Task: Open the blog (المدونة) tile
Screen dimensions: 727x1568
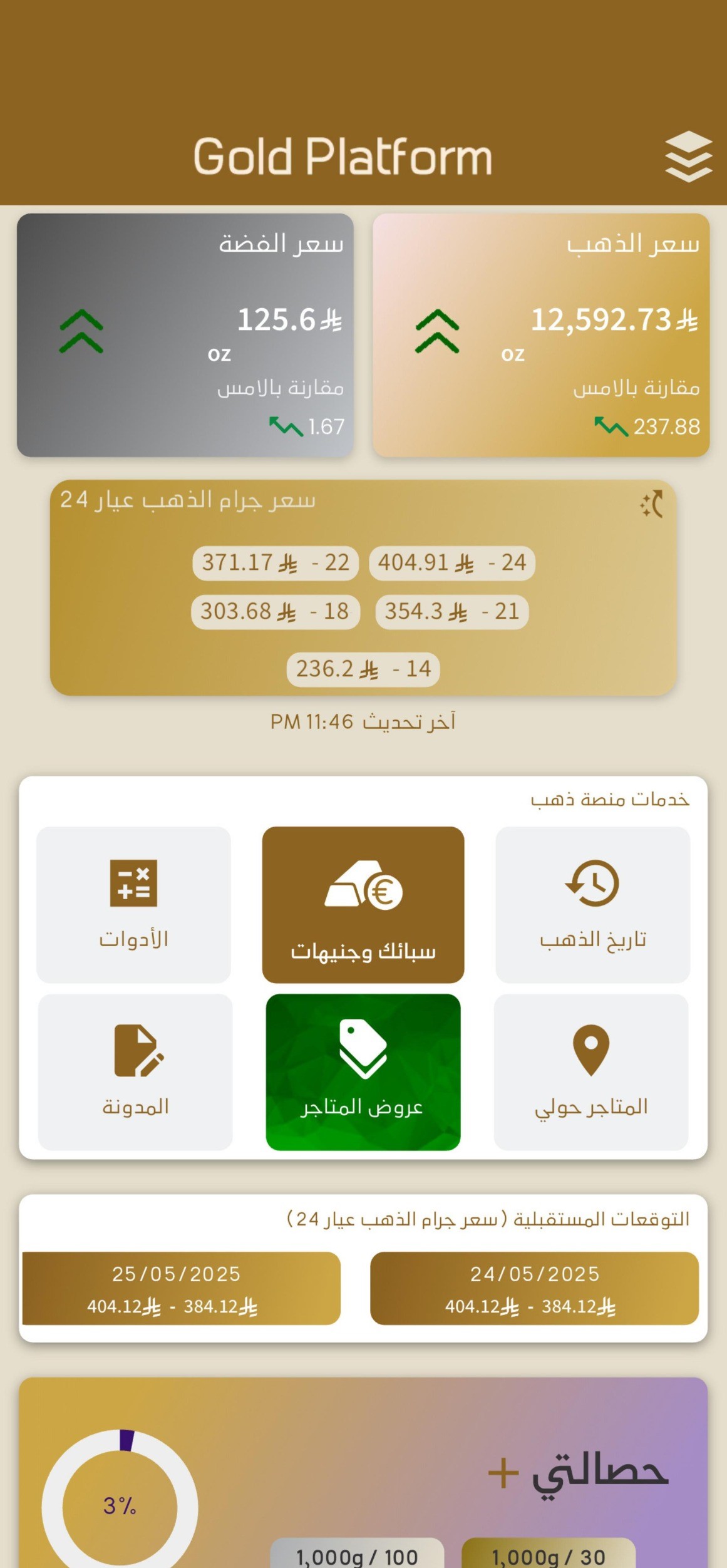Action: click(135, 1071)
